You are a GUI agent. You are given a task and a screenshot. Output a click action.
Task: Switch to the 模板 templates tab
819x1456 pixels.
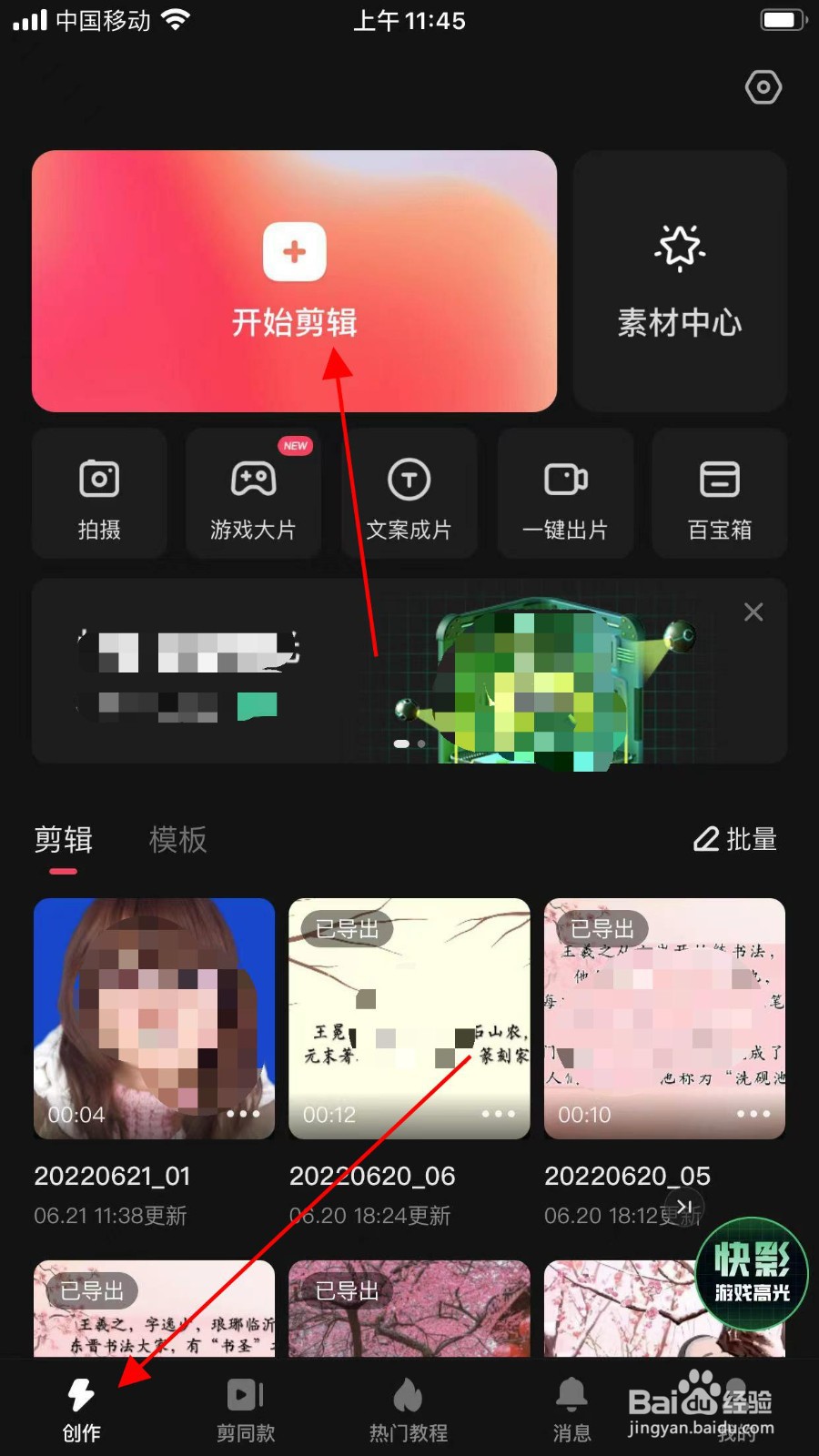click(x=178, y=839)
